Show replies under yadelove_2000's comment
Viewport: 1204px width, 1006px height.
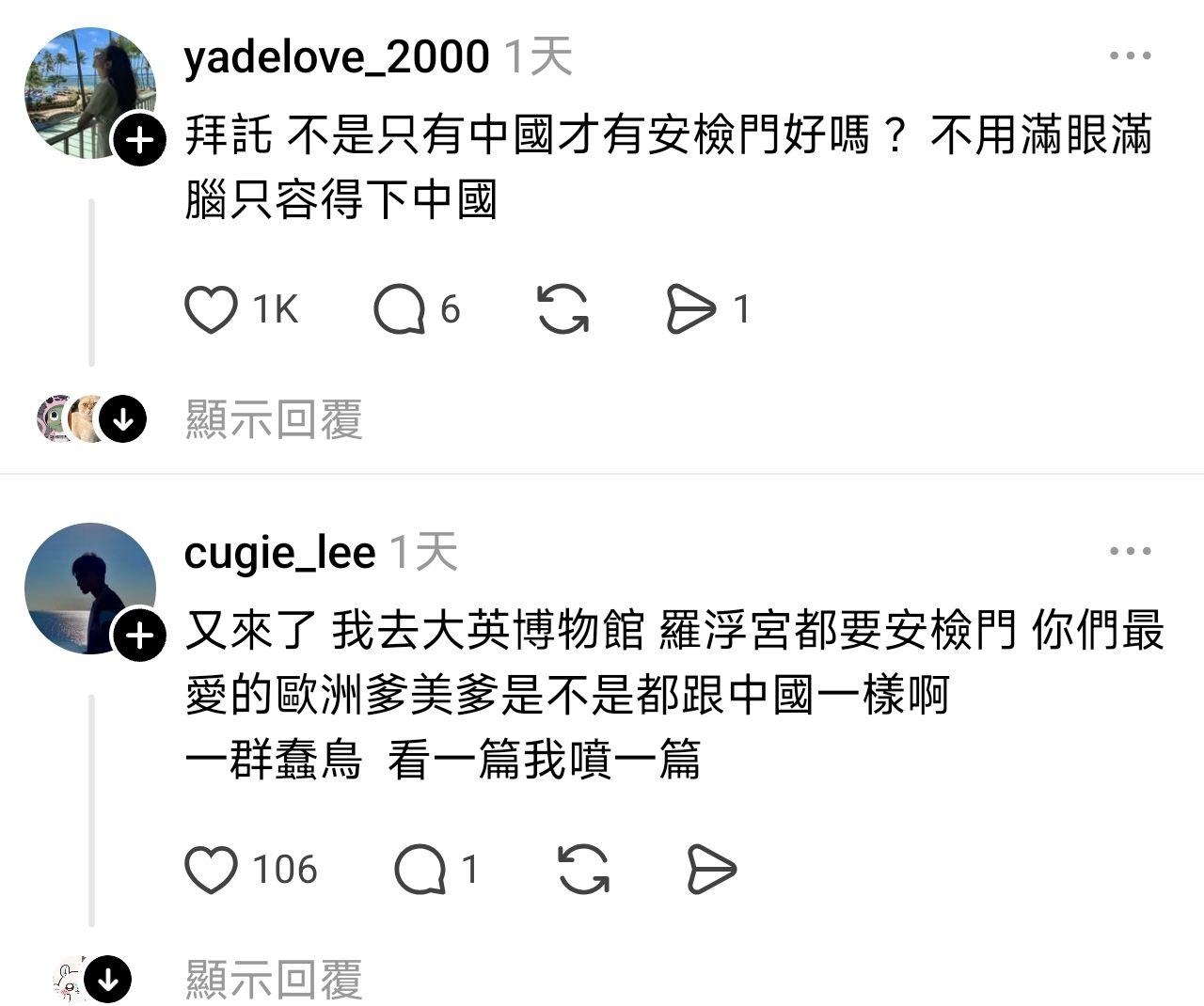coord(274,419)
